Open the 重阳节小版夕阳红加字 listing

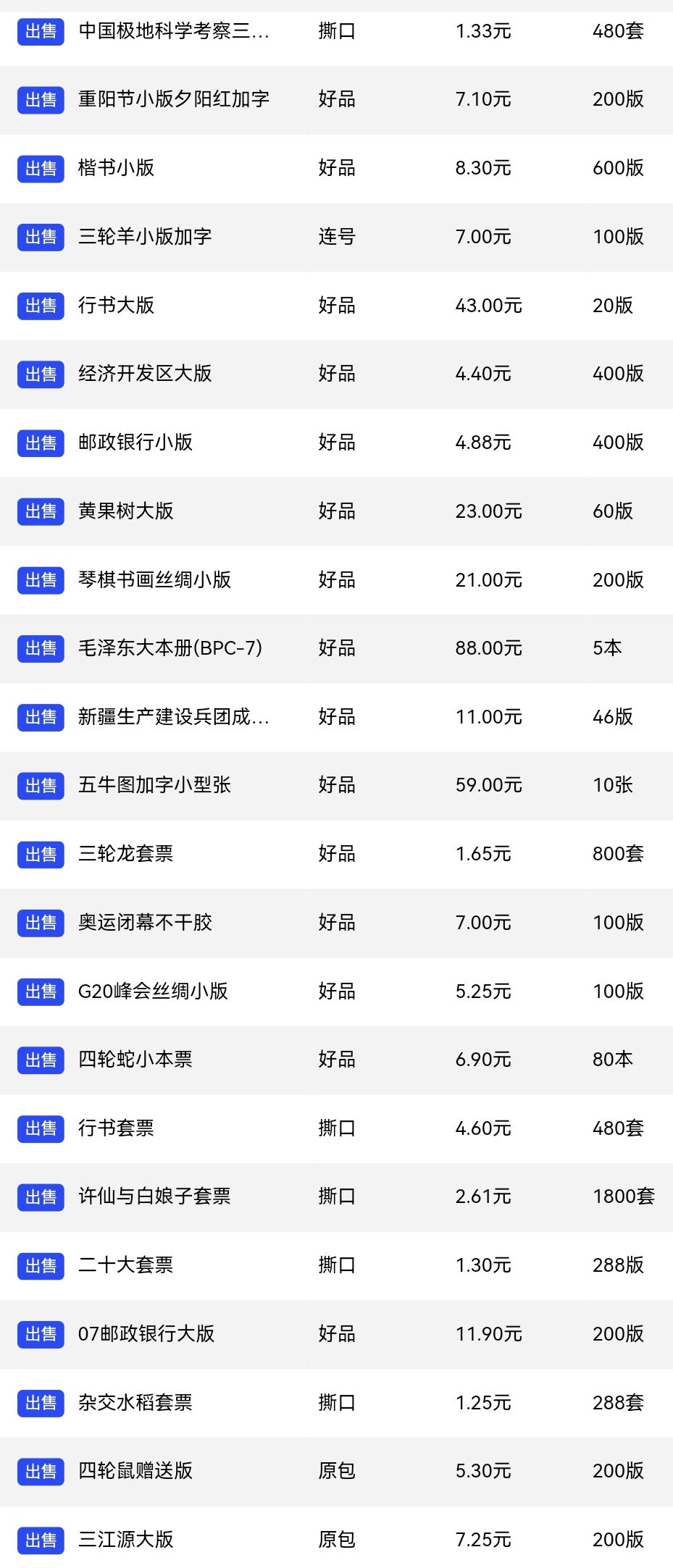pyautogui.click(x=336, y=99)
